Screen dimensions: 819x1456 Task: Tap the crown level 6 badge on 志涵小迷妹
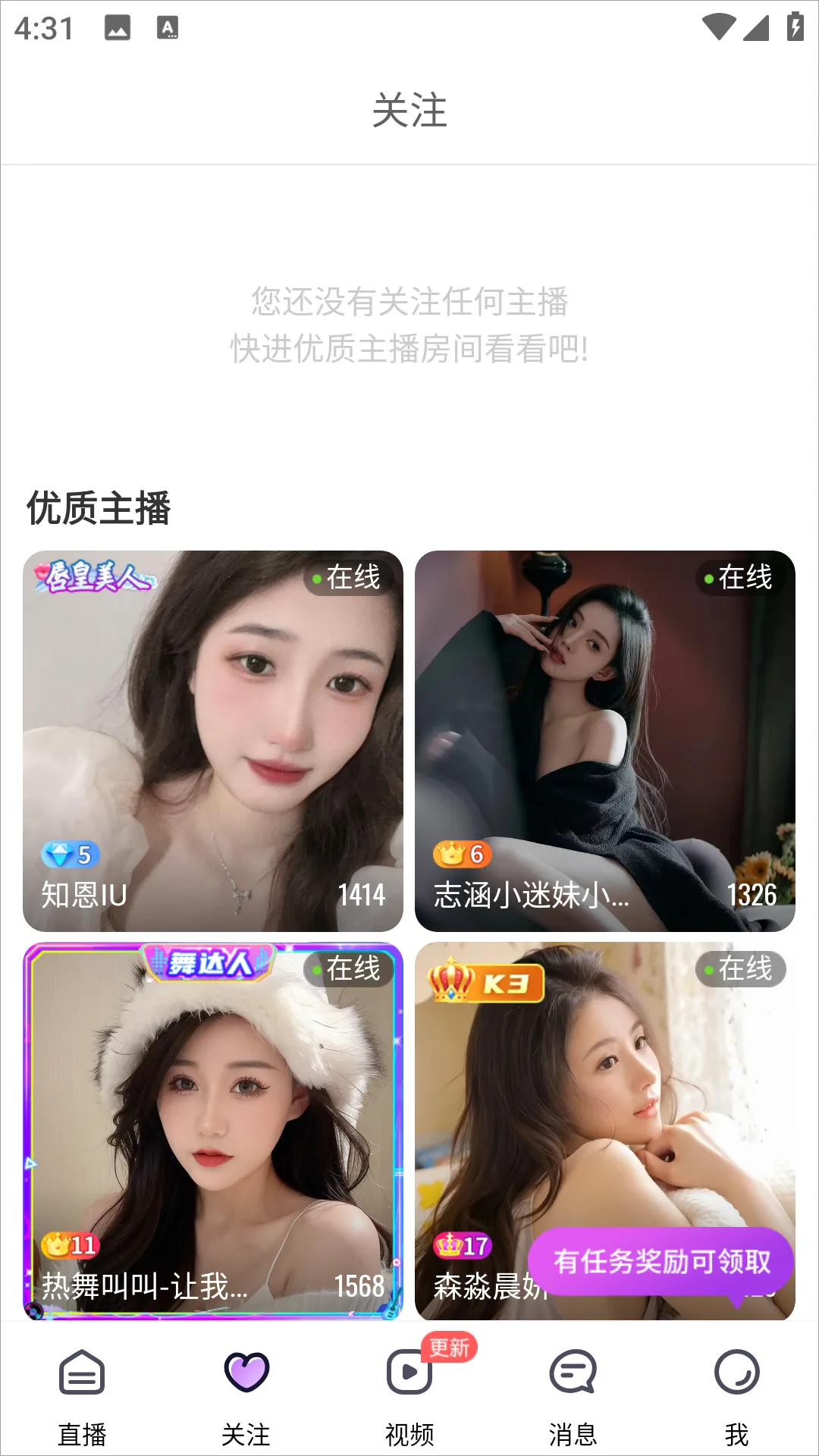point(462,855)
